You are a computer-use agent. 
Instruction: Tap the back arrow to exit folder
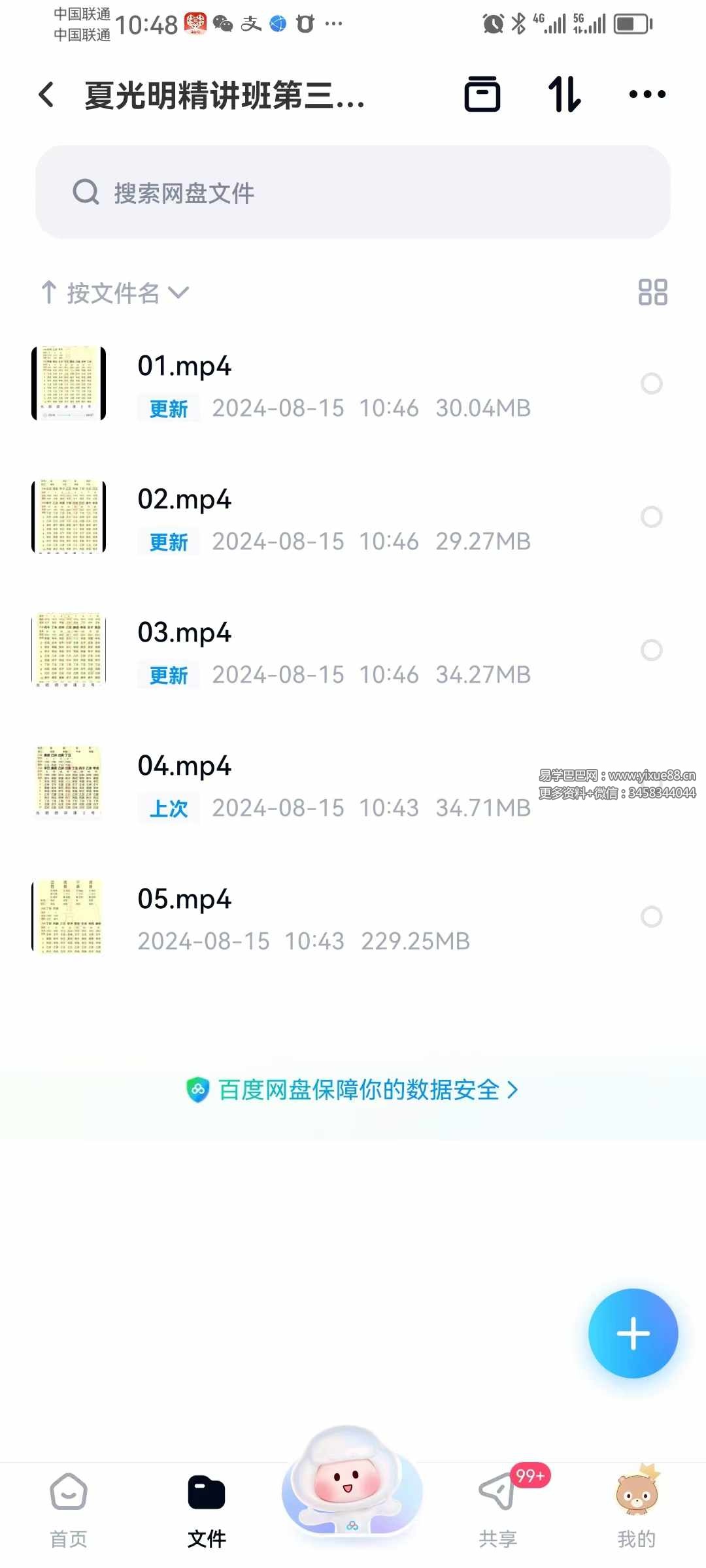pos(46,95)
